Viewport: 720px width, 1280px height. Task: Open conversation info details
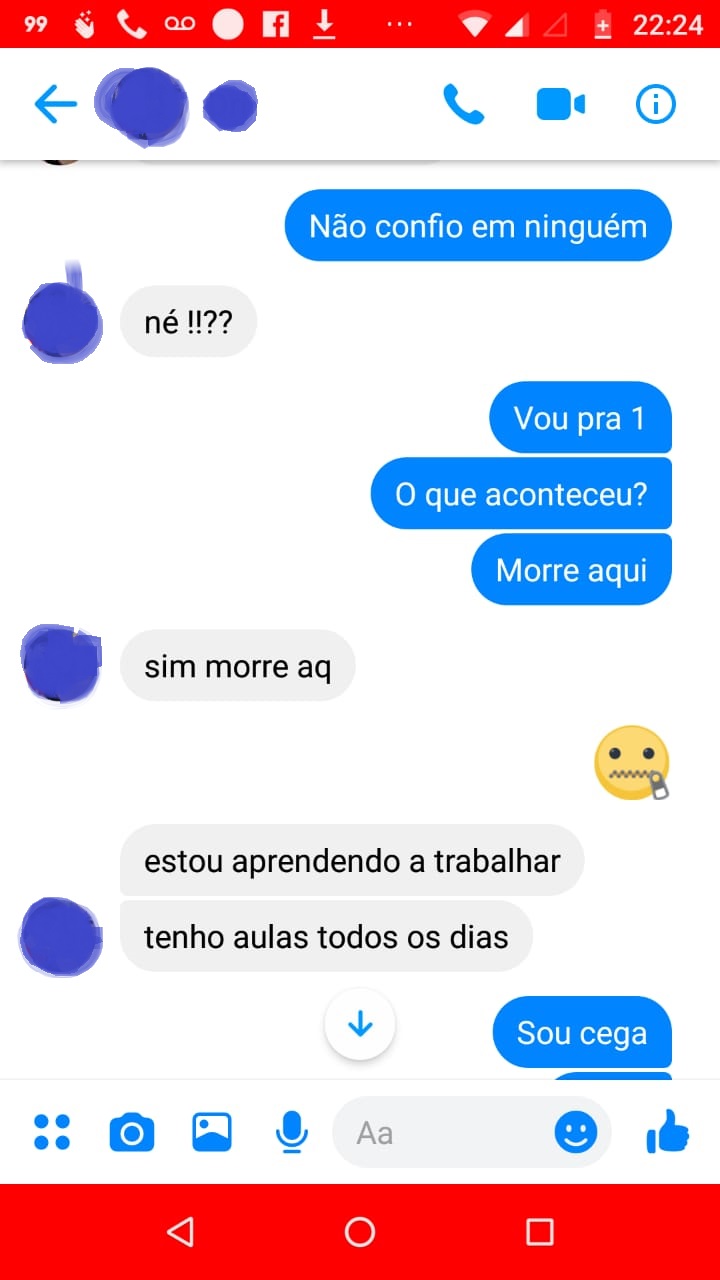pyautogui.click(x=656, y=104)
